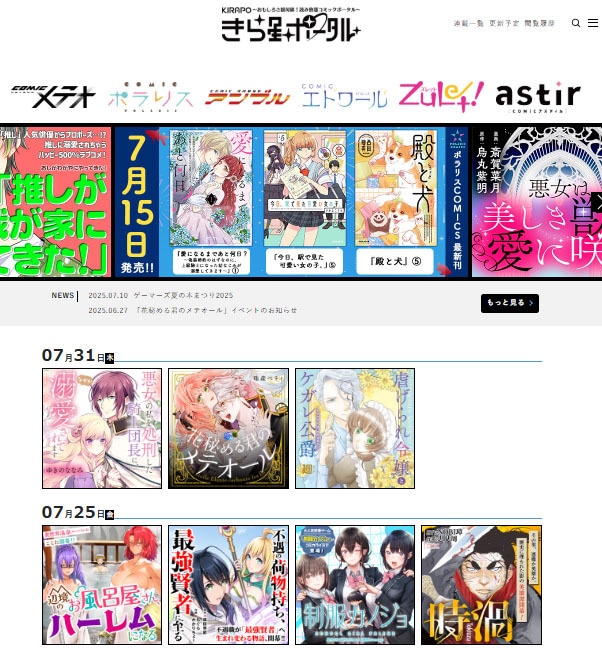
Task: Tap もっと見る news button
Action: coord(509,302)
